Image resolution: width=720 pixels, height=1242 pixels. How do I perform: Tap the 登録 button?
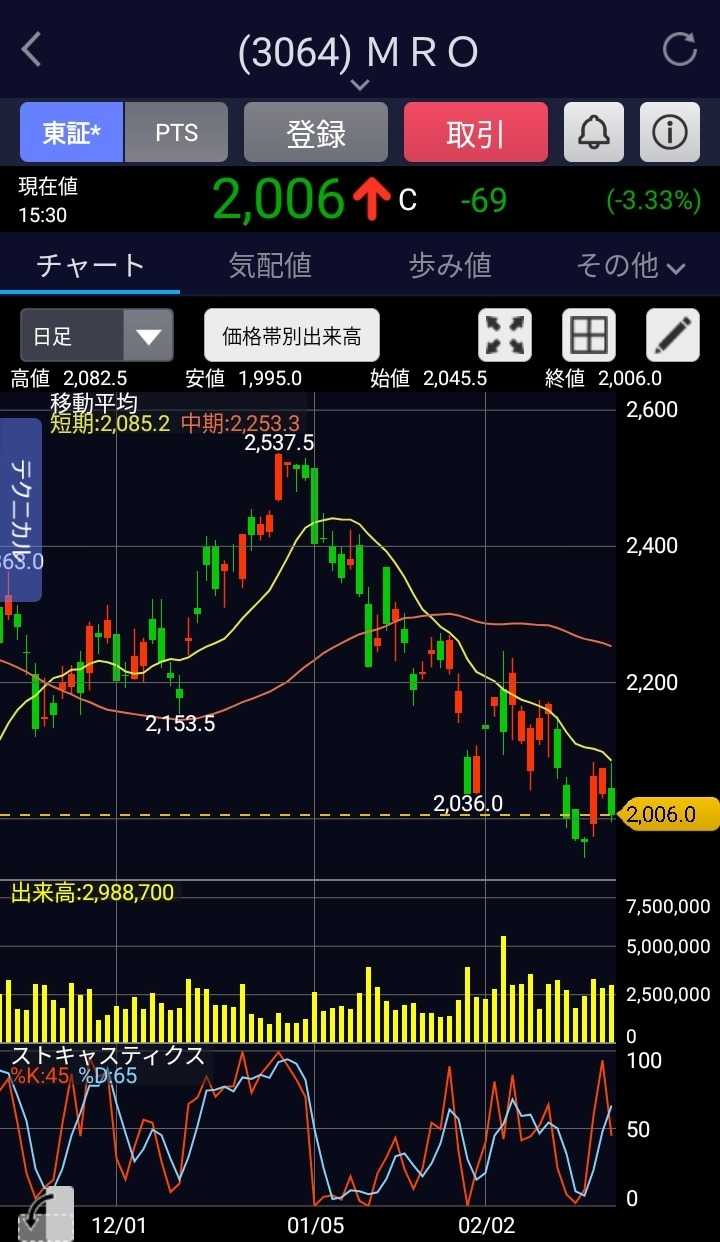pos(316,133)
